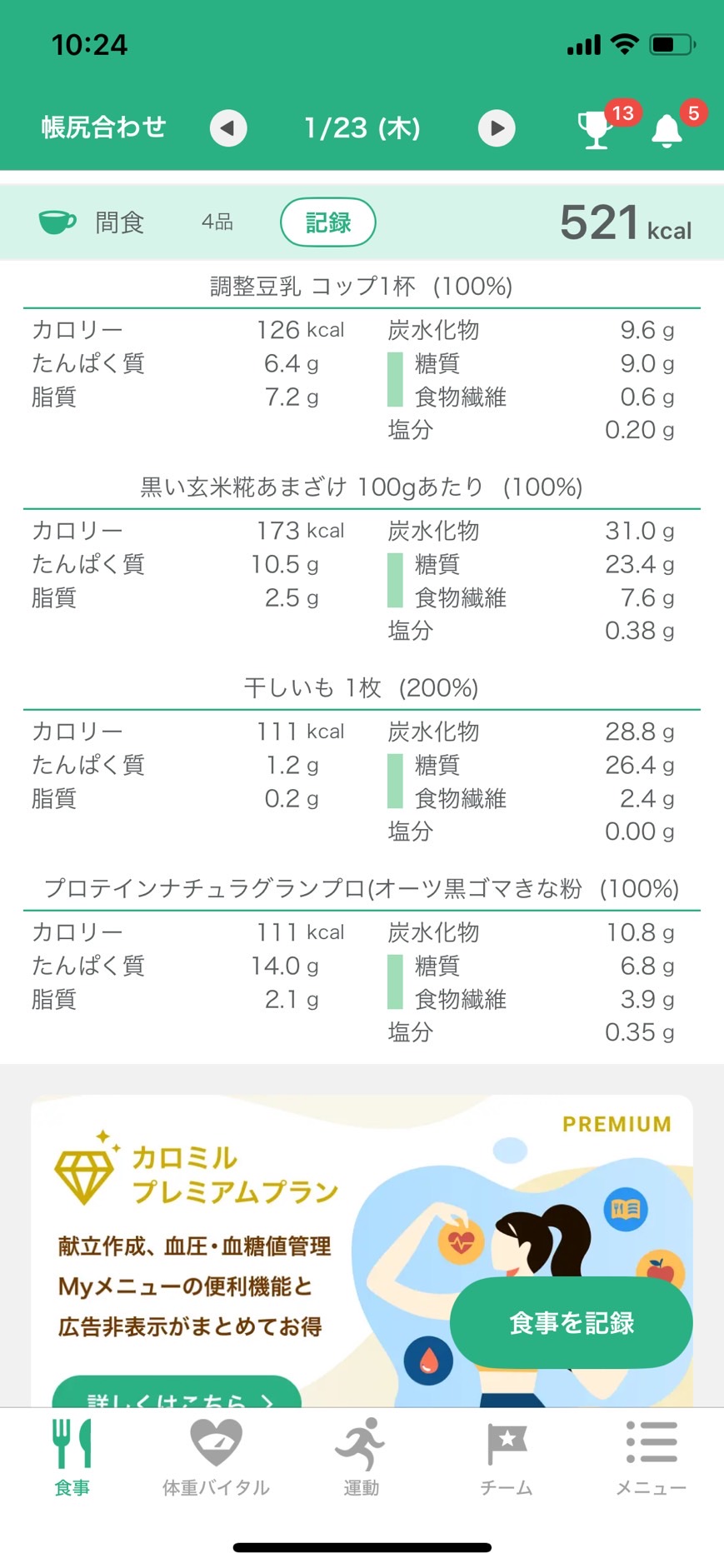Open the trophy achievements icon

tap(595, 129)
